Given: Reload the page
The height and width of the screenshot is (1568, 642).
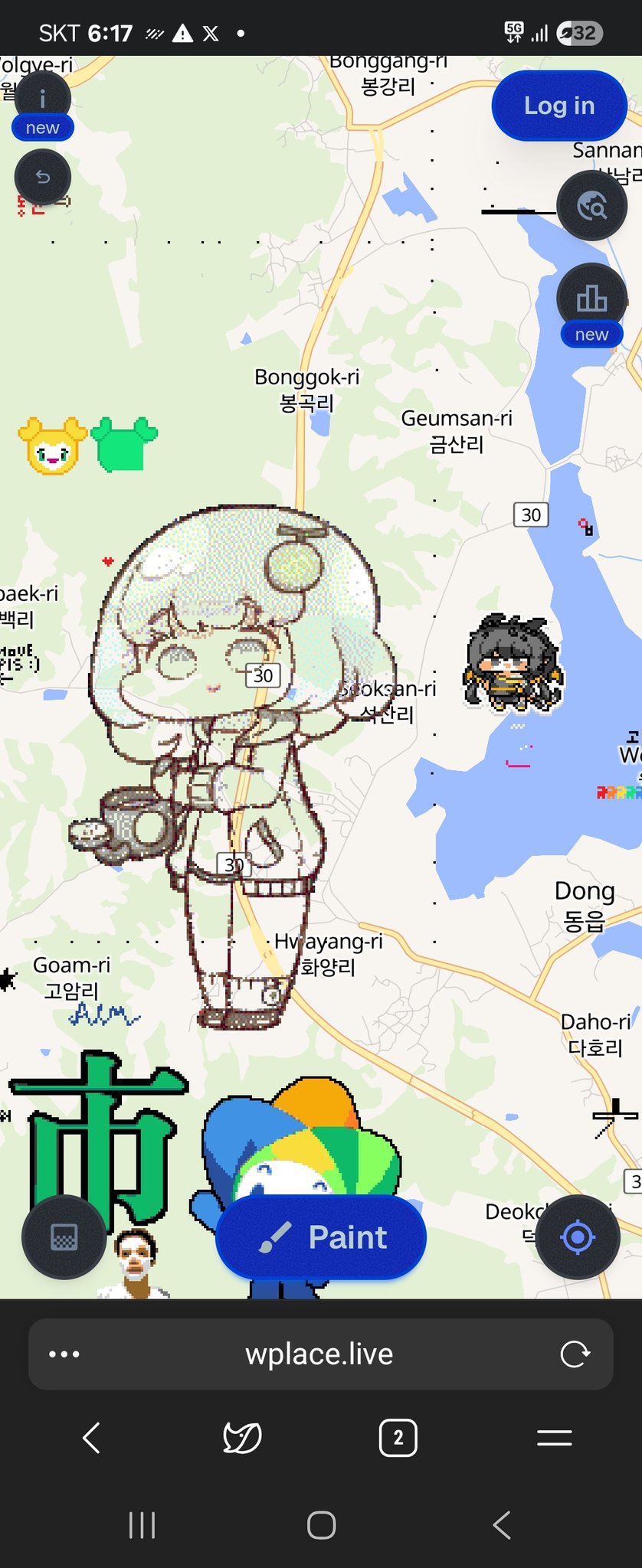Looking at the screenshot, I should pyautogui.click(x=575, y=1354).
